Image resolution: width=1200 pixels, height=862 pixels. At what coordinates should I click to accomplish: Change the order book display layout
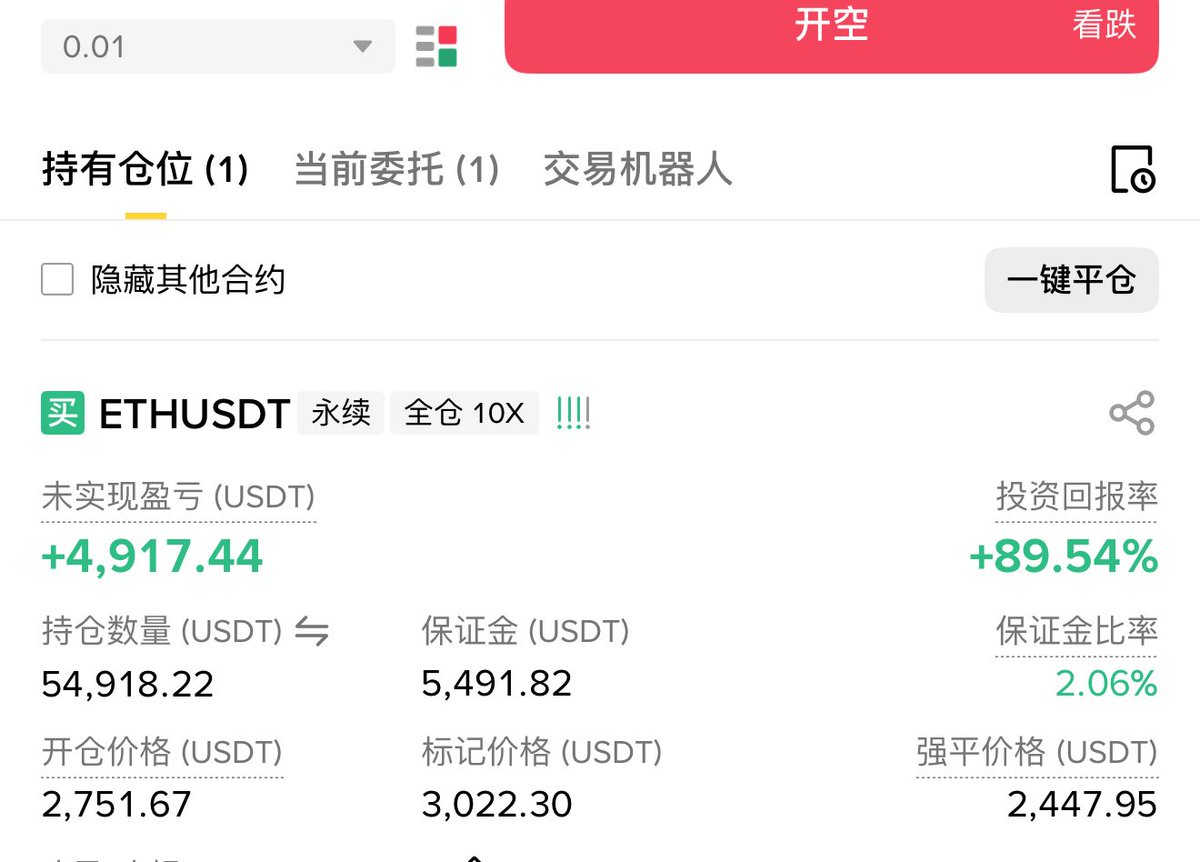coord(436,46)
